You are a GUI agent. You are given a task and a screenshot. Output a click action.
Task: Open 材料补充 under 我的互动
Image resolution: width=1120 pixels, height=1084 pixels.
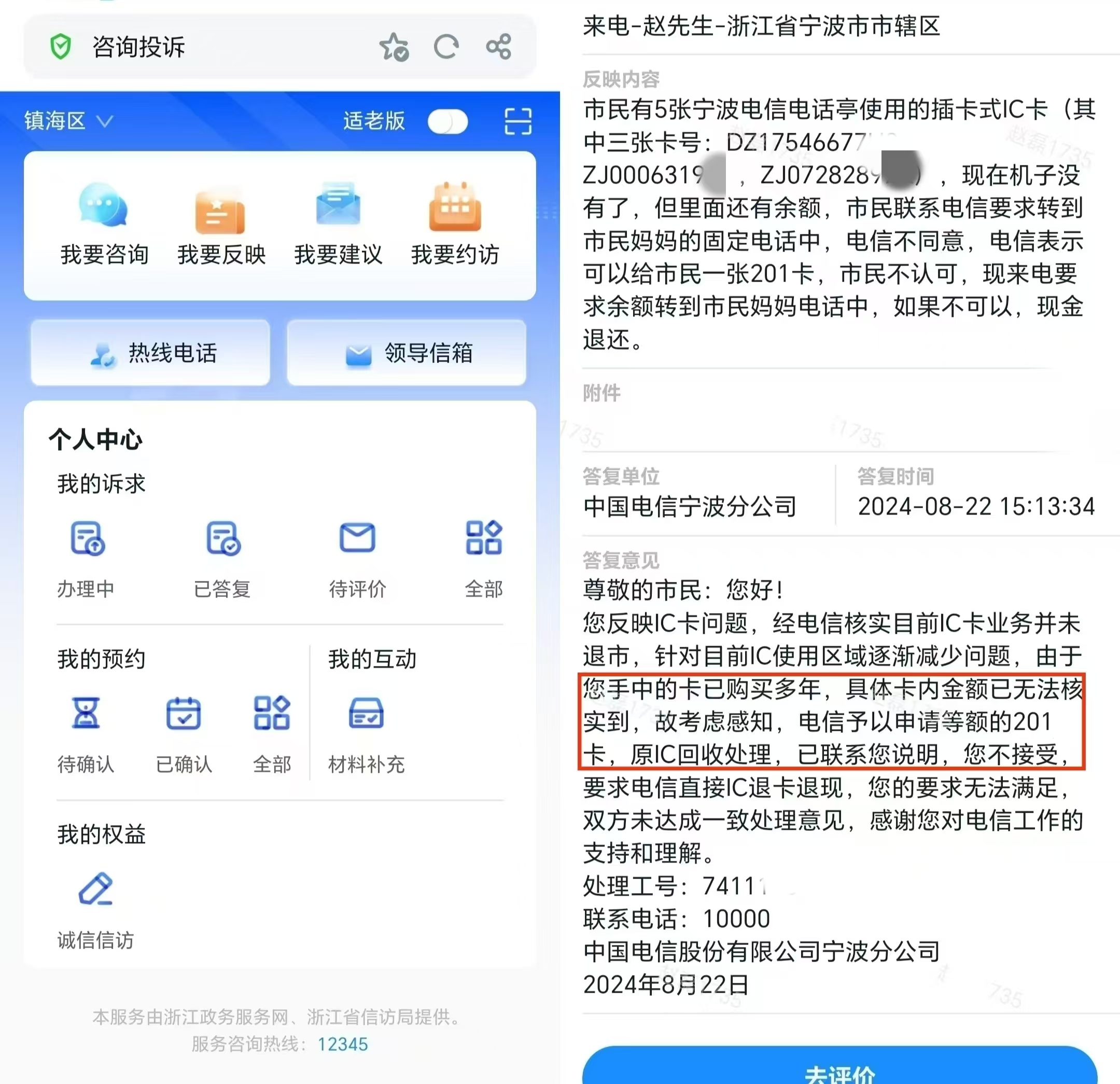coord(366,733)
